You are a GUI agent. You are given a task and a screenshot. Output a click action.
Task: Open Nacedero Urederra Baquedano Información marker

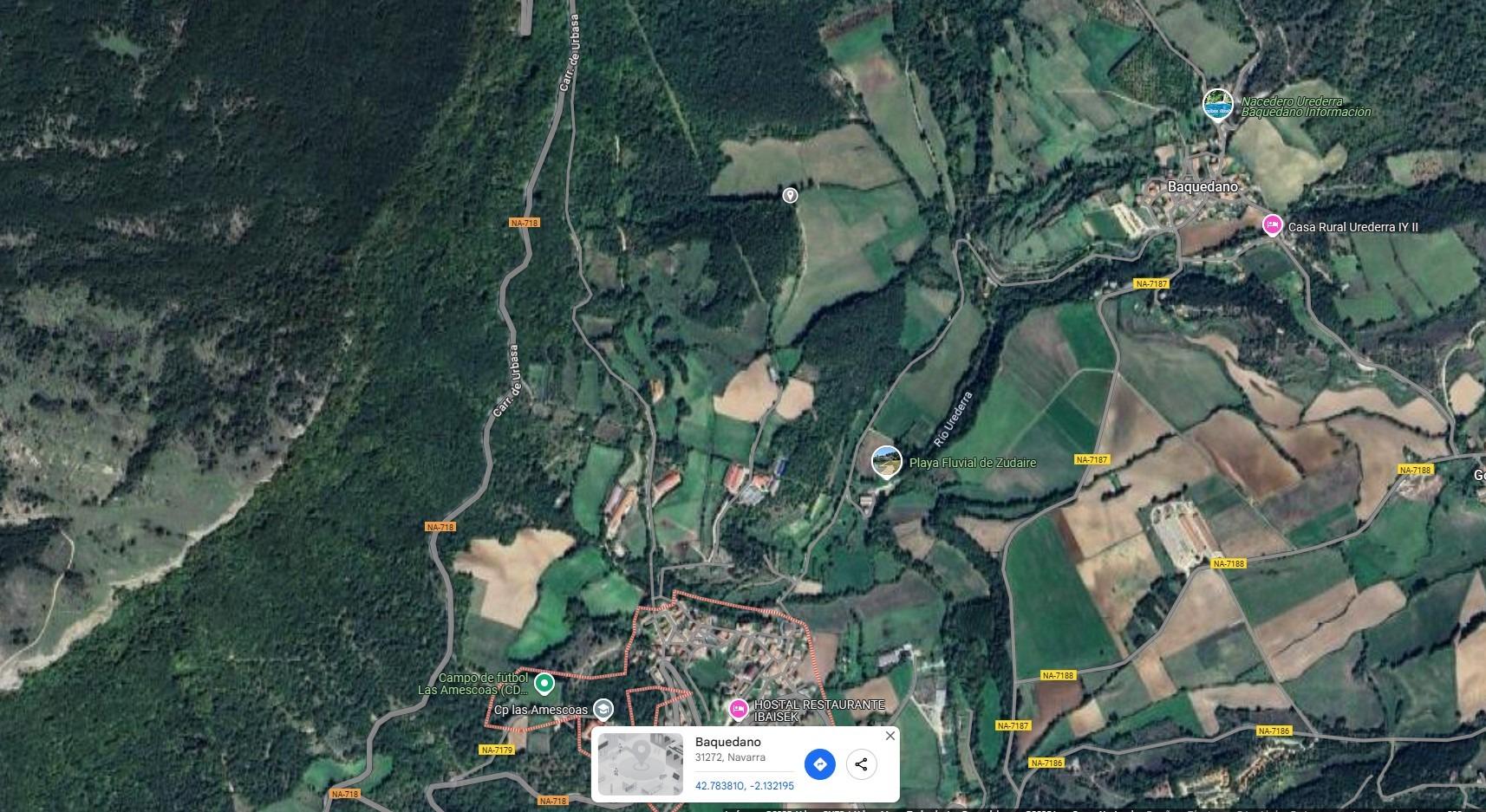pos(1218,104)
